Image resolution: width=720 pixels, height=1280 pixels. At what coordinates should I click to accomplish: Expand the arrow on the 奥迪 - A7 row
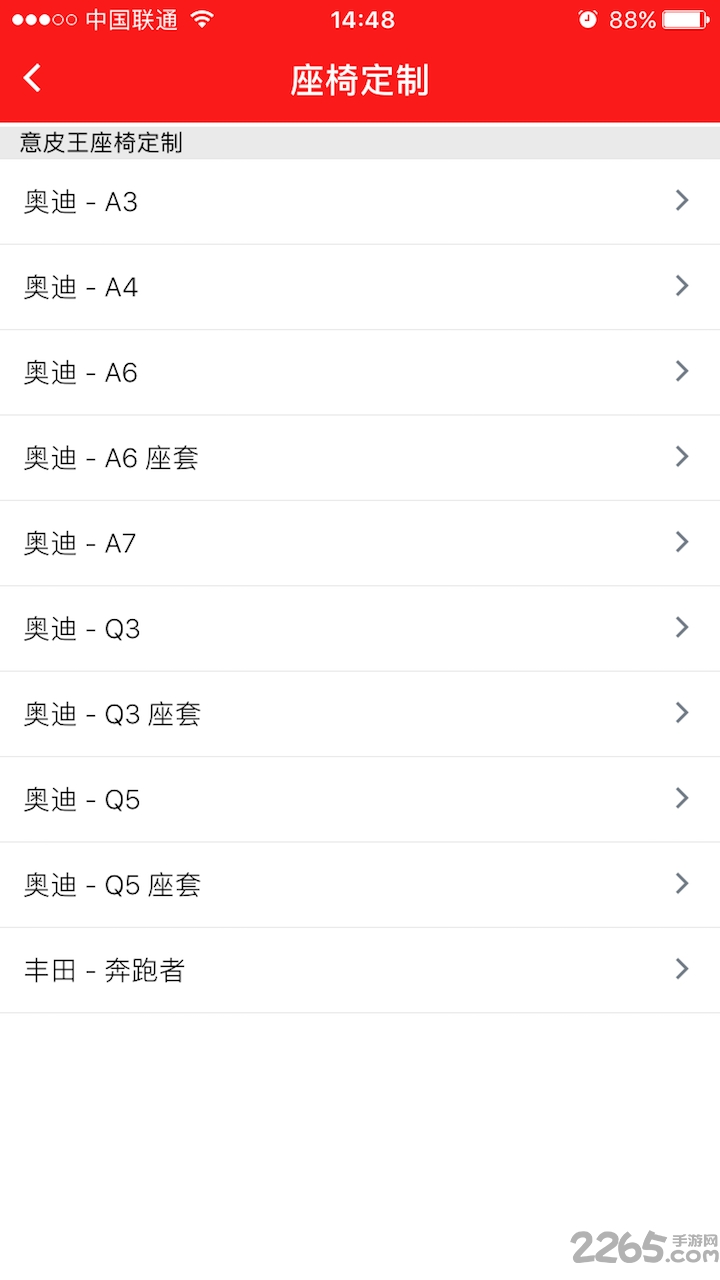(682, 542)
